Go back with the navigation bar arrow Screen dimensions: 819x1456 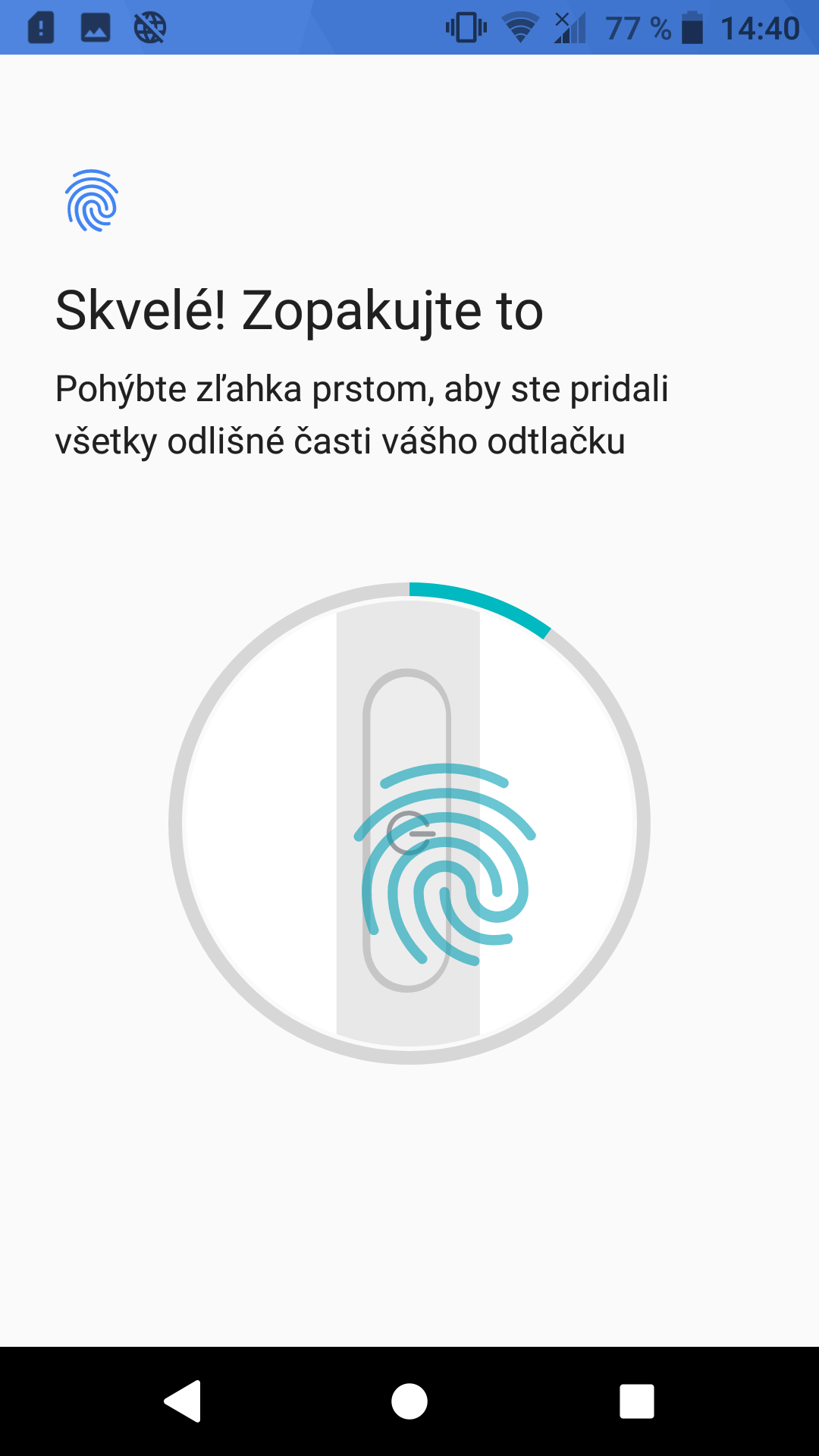(183, 1401)
